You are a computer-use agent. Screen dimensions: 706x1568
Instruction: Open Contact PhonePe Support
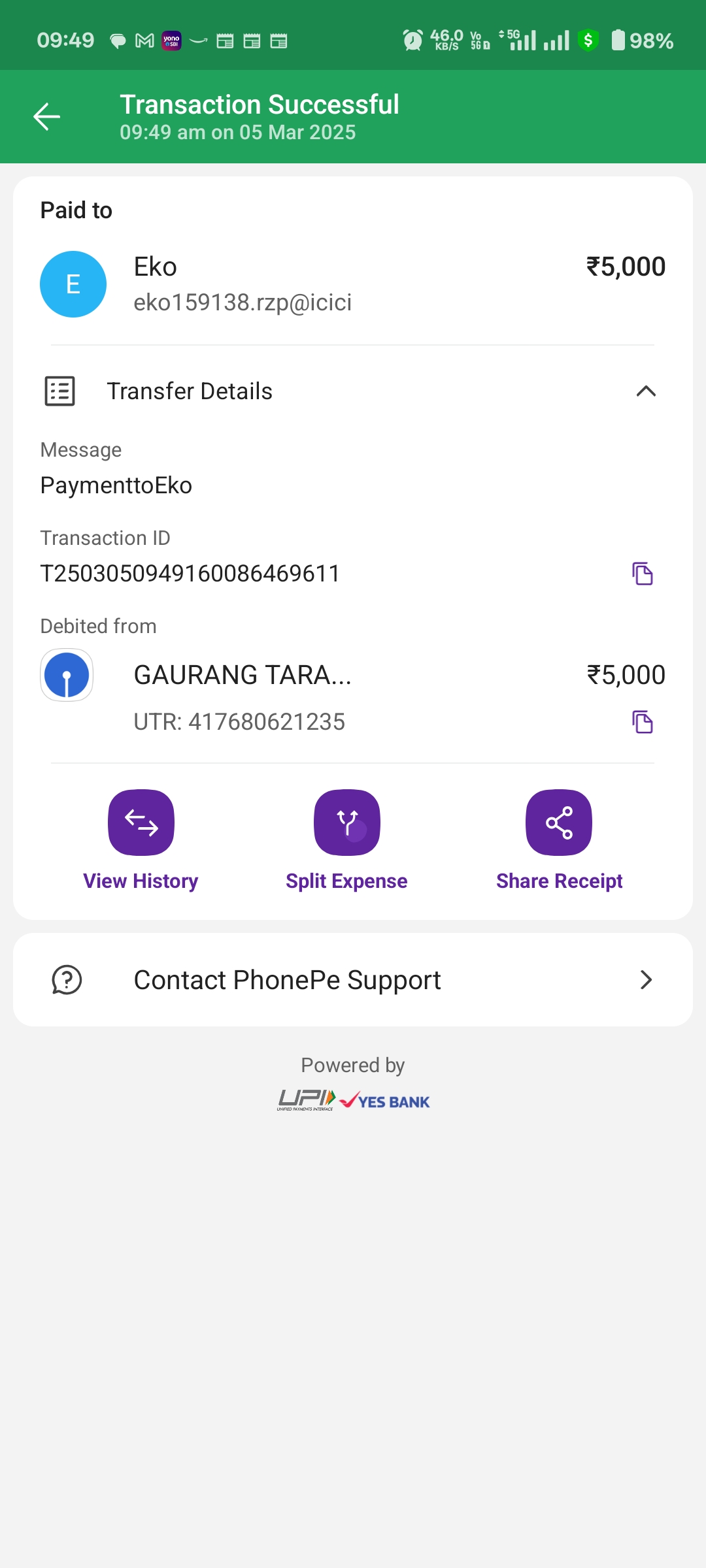(353, 980)
